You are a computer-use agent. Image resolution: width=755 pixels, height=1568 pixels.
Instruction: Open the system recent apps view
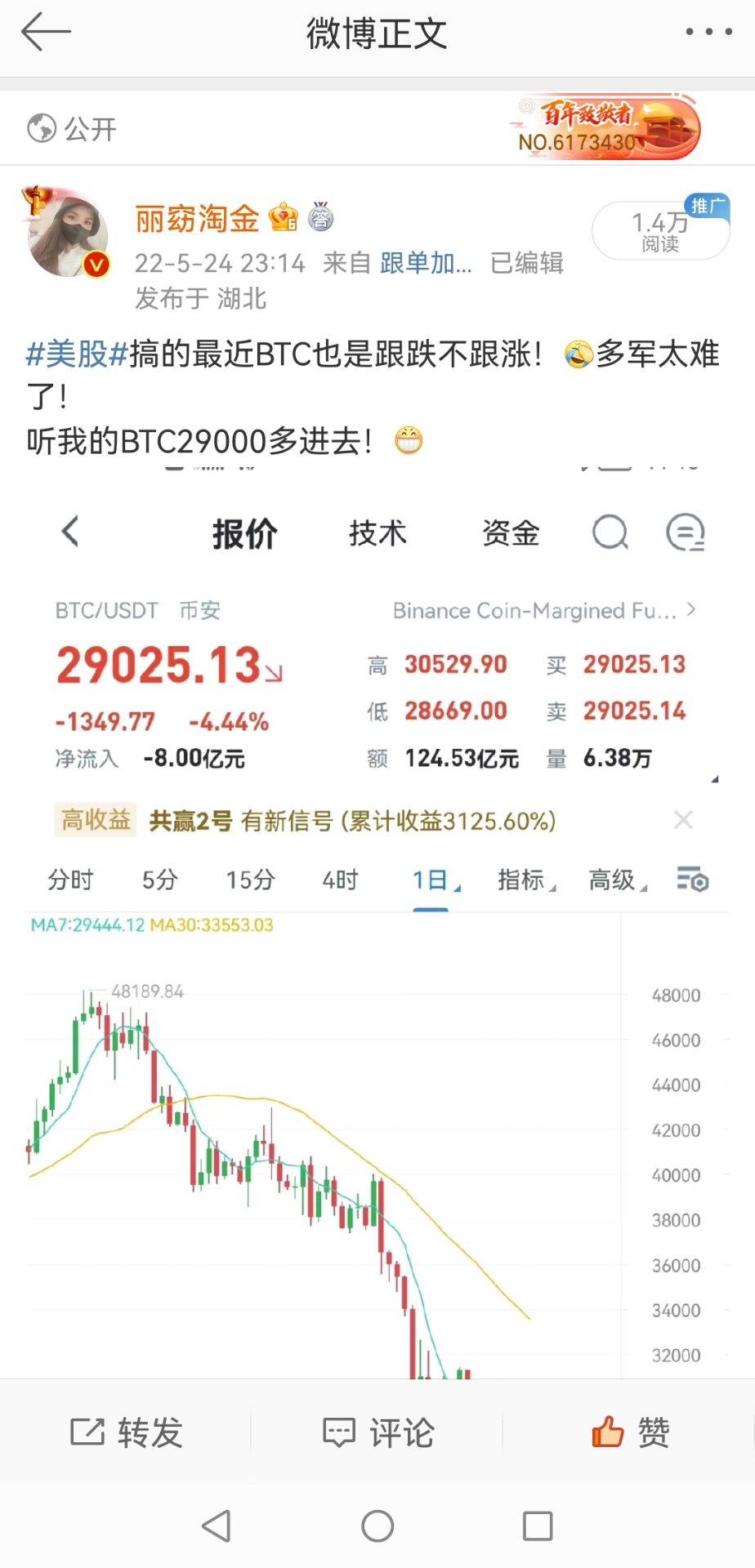537,1526
